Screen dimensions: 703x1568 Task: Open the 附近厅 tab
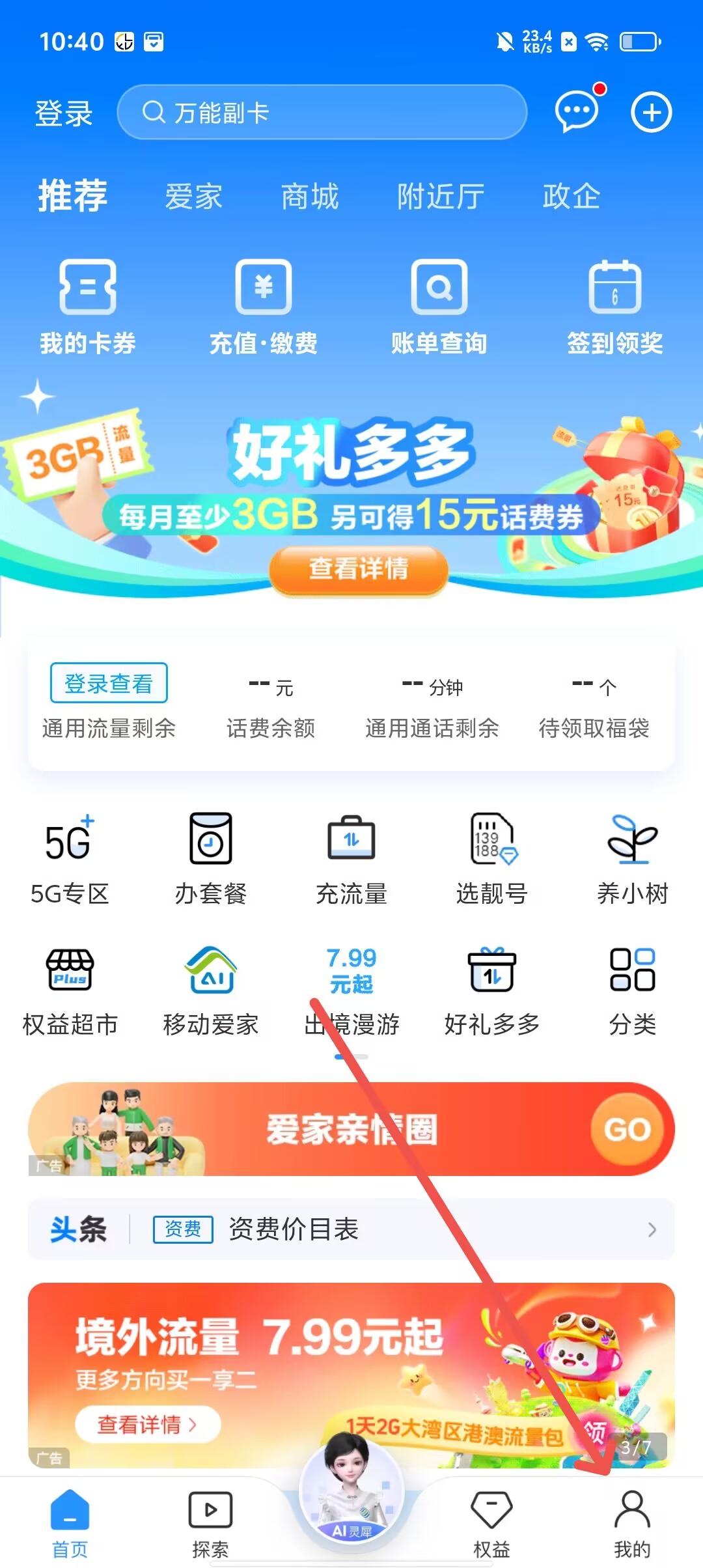[441, 196]
